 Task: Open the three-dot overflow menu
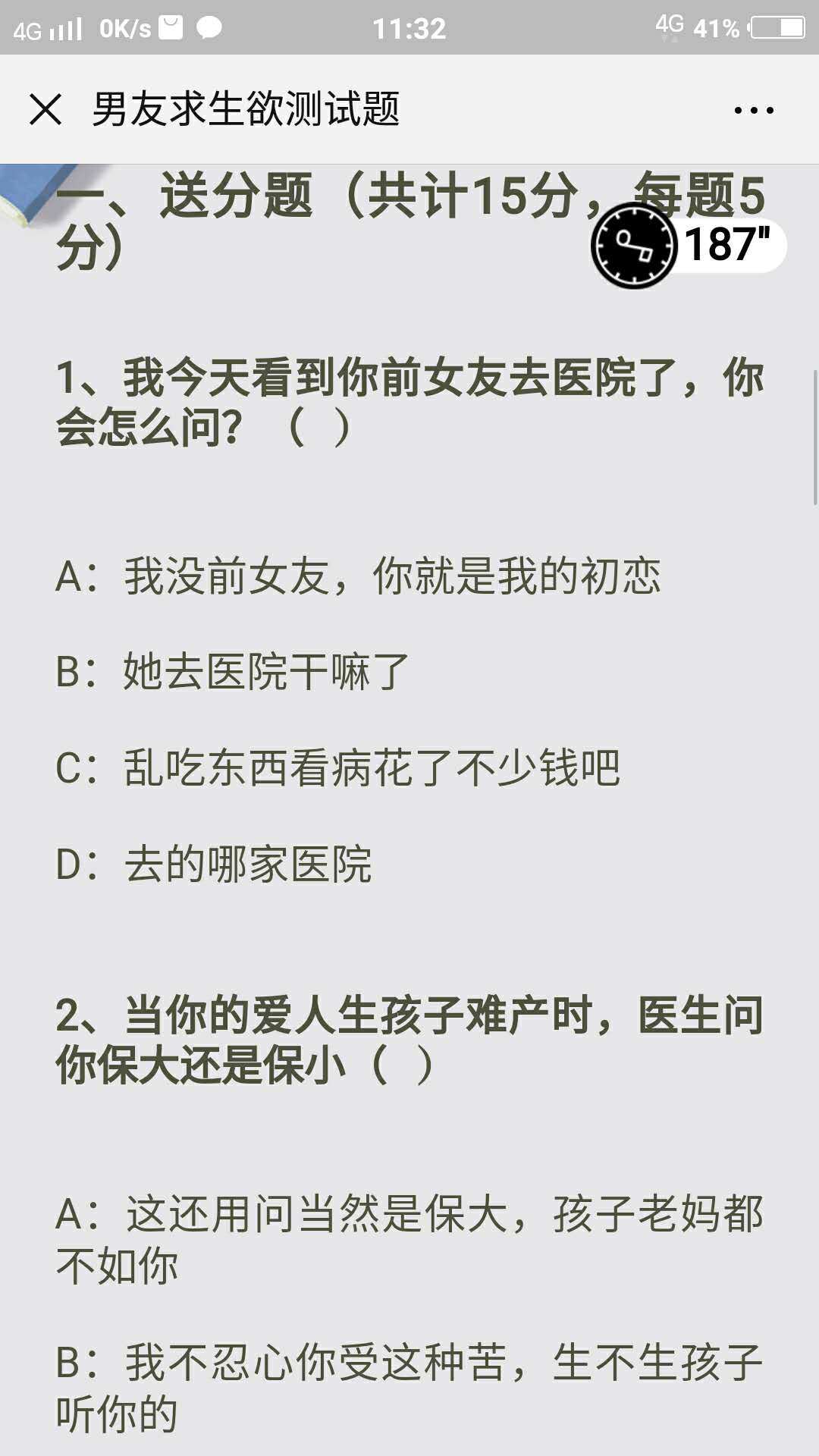[x=754, y=110]
